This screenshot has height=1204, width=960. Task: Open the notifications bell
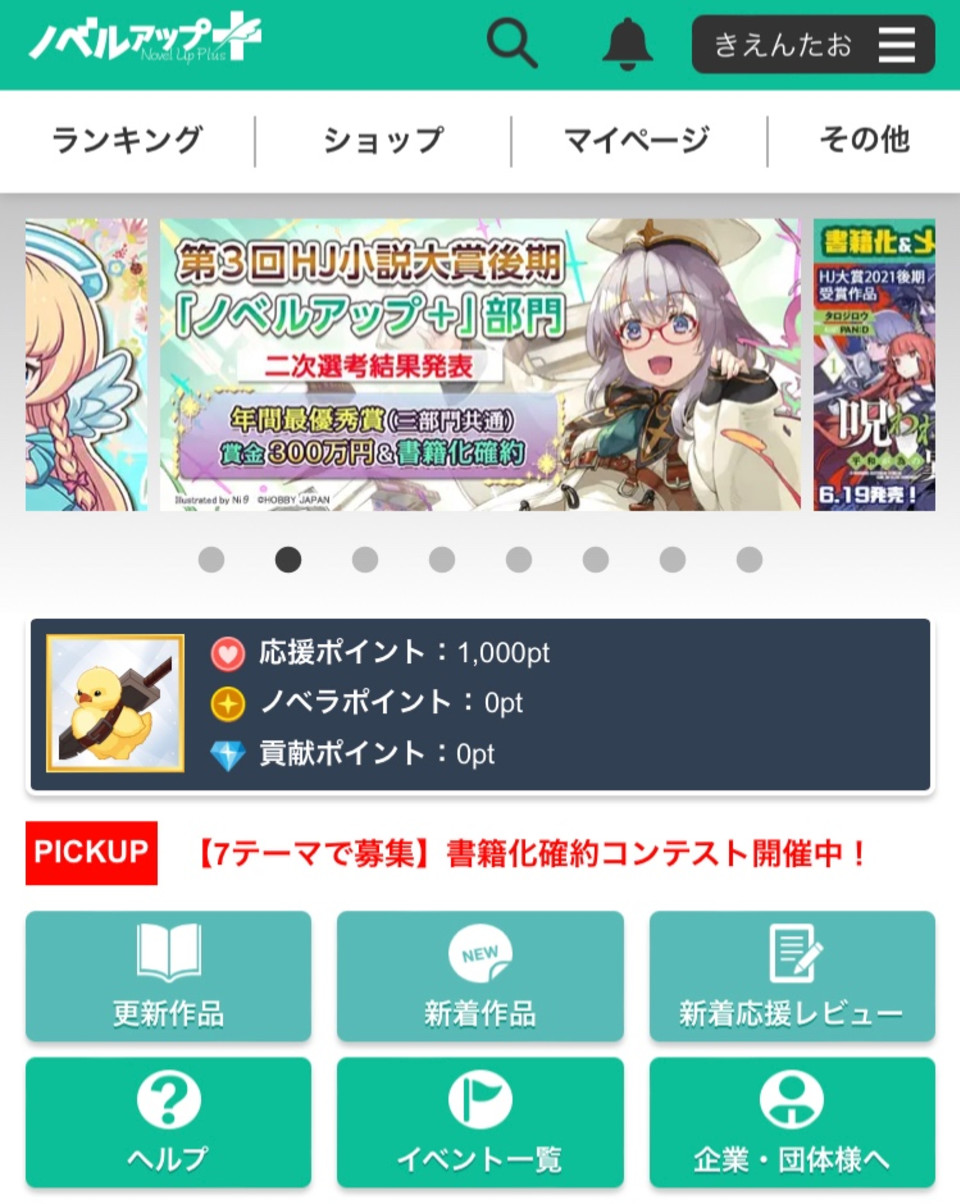pyautogui.click(x=628, y=44)
